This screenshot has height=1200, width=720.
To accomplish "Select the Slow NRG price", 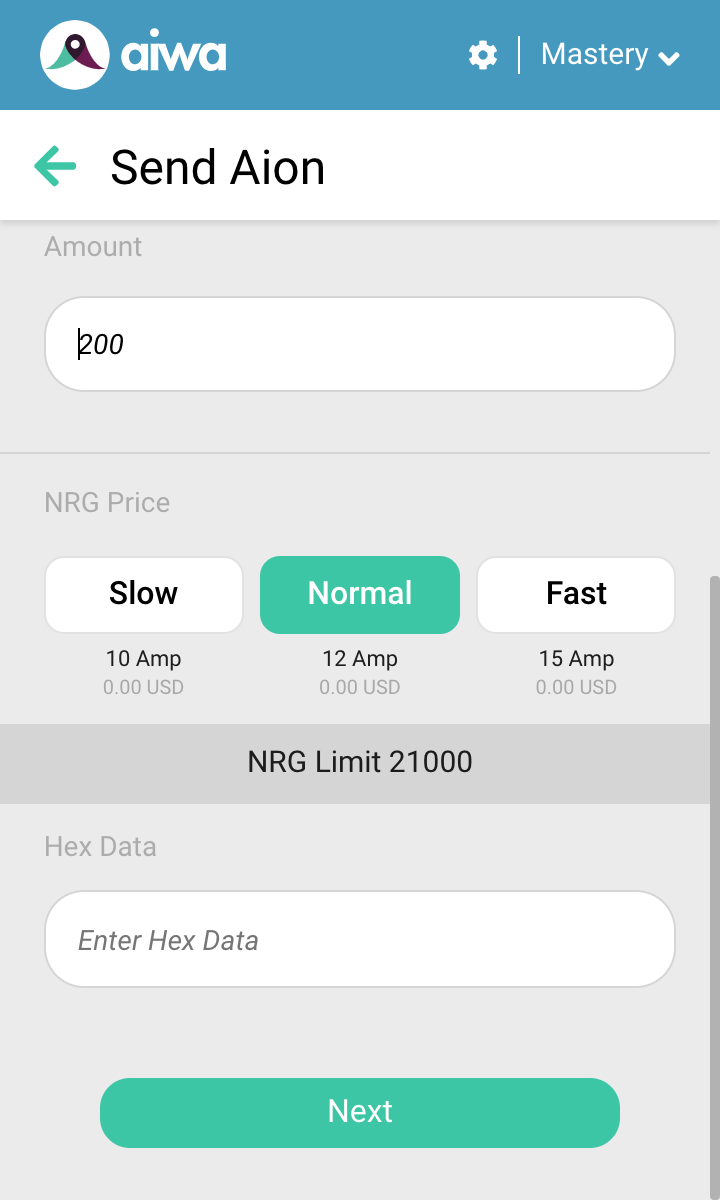I will pos(144,594).
